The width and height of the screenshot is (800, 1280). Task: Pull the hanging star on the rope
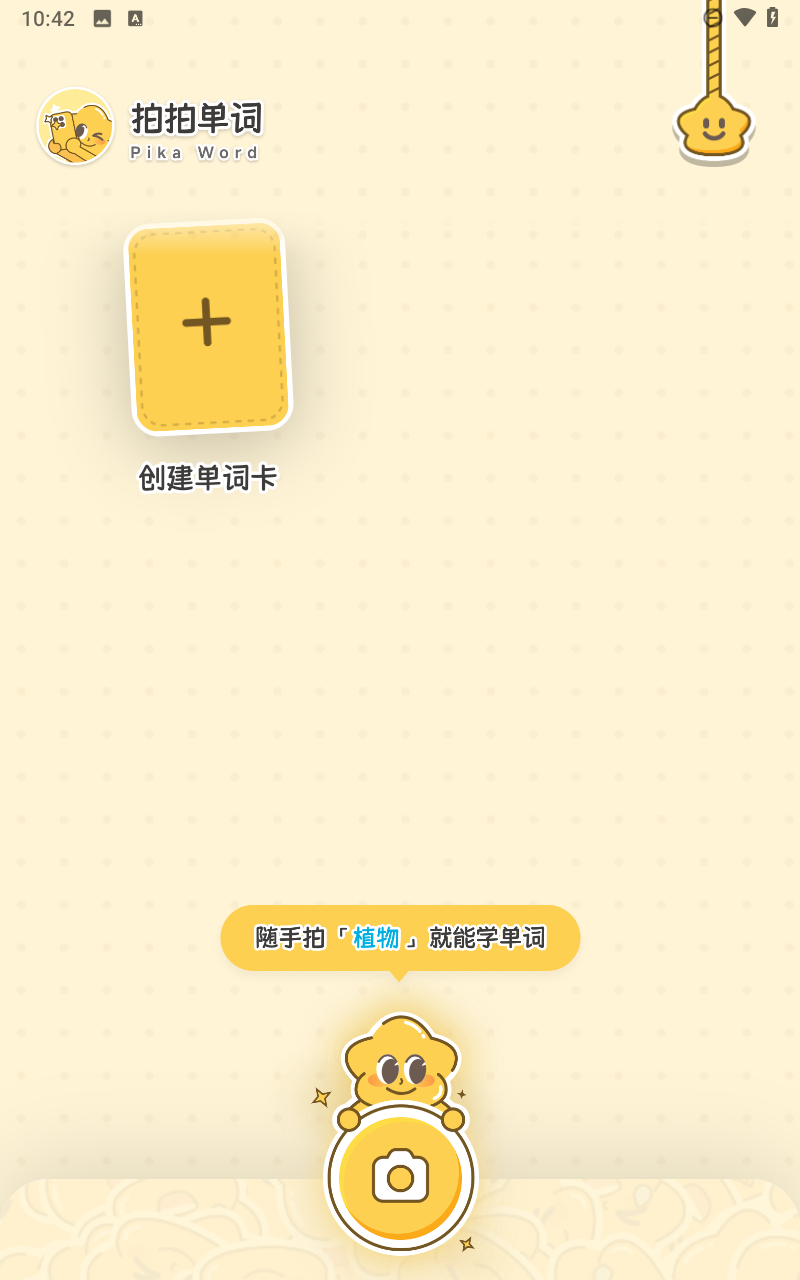click(713, 126)
